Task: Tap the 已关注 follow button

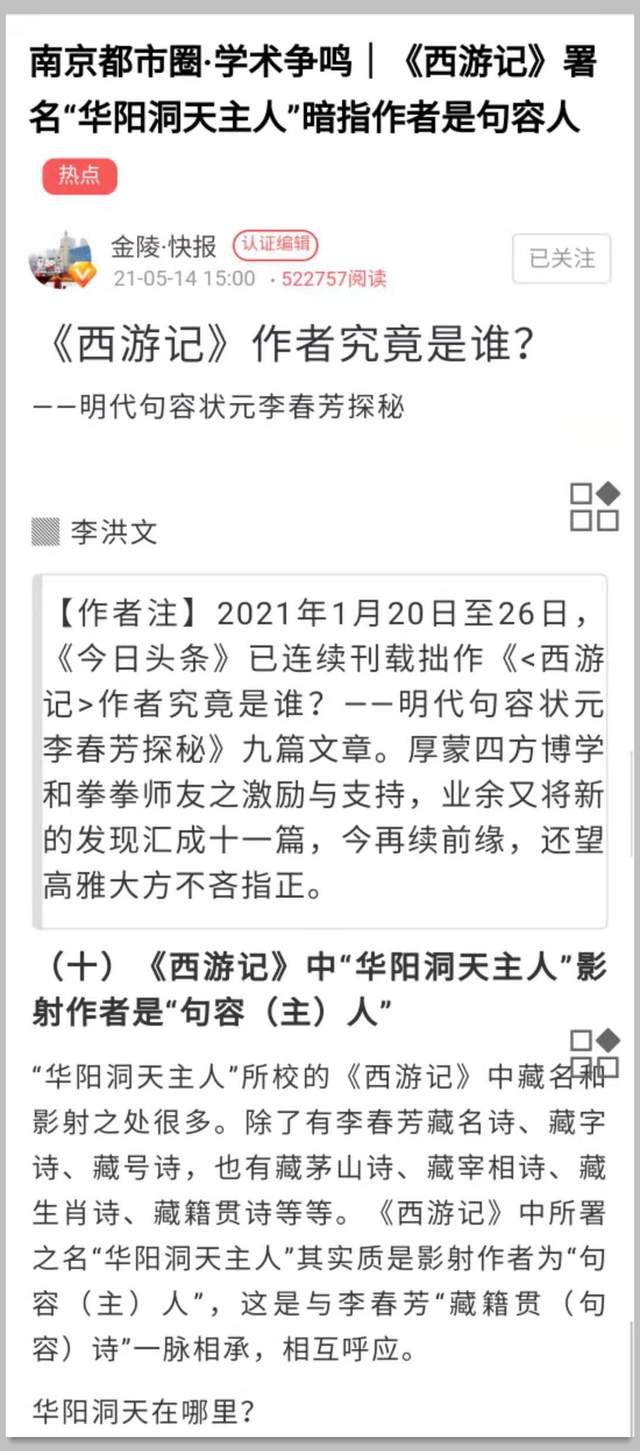Action: (x=561, y=259)
